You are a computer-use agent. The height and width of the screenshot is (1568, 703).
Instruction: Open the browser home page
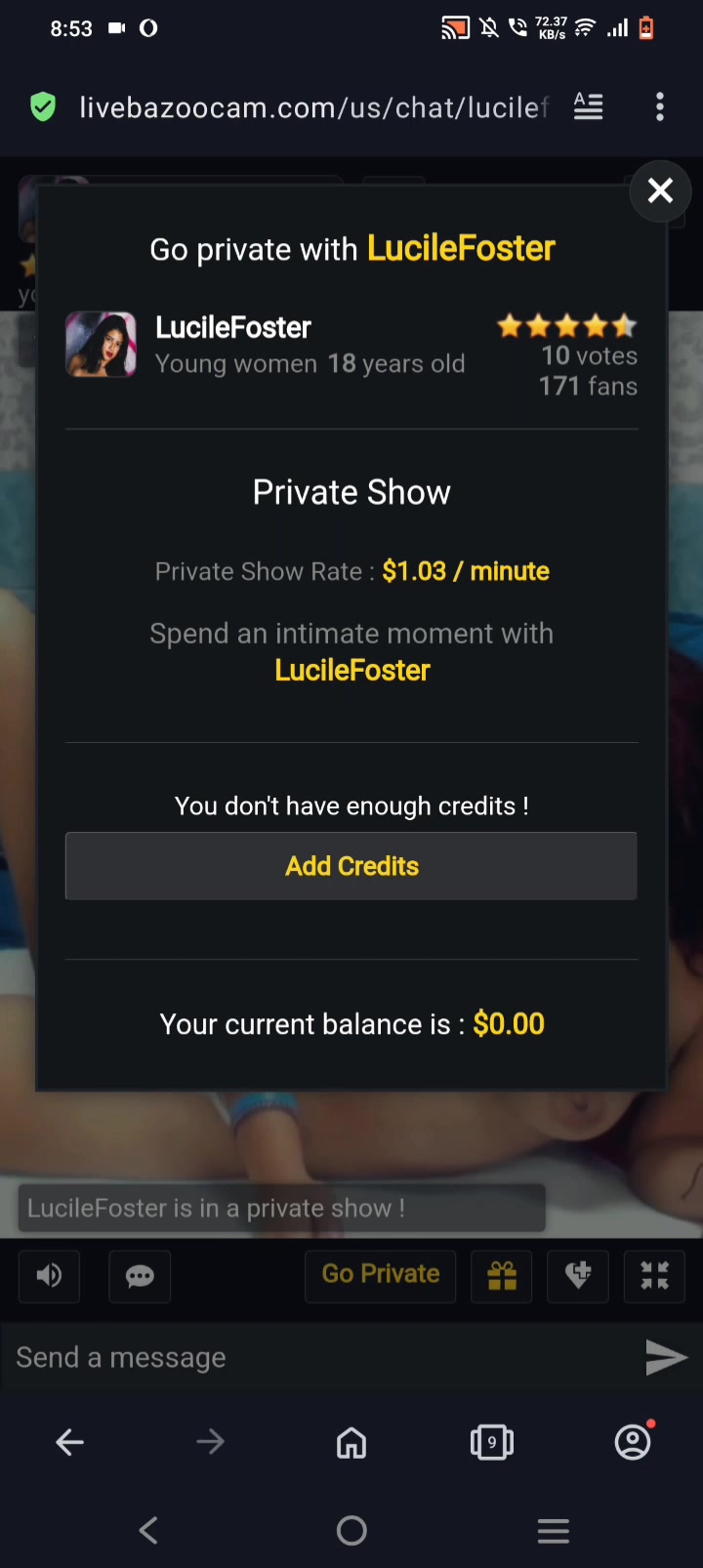[x=351, y=1442]
